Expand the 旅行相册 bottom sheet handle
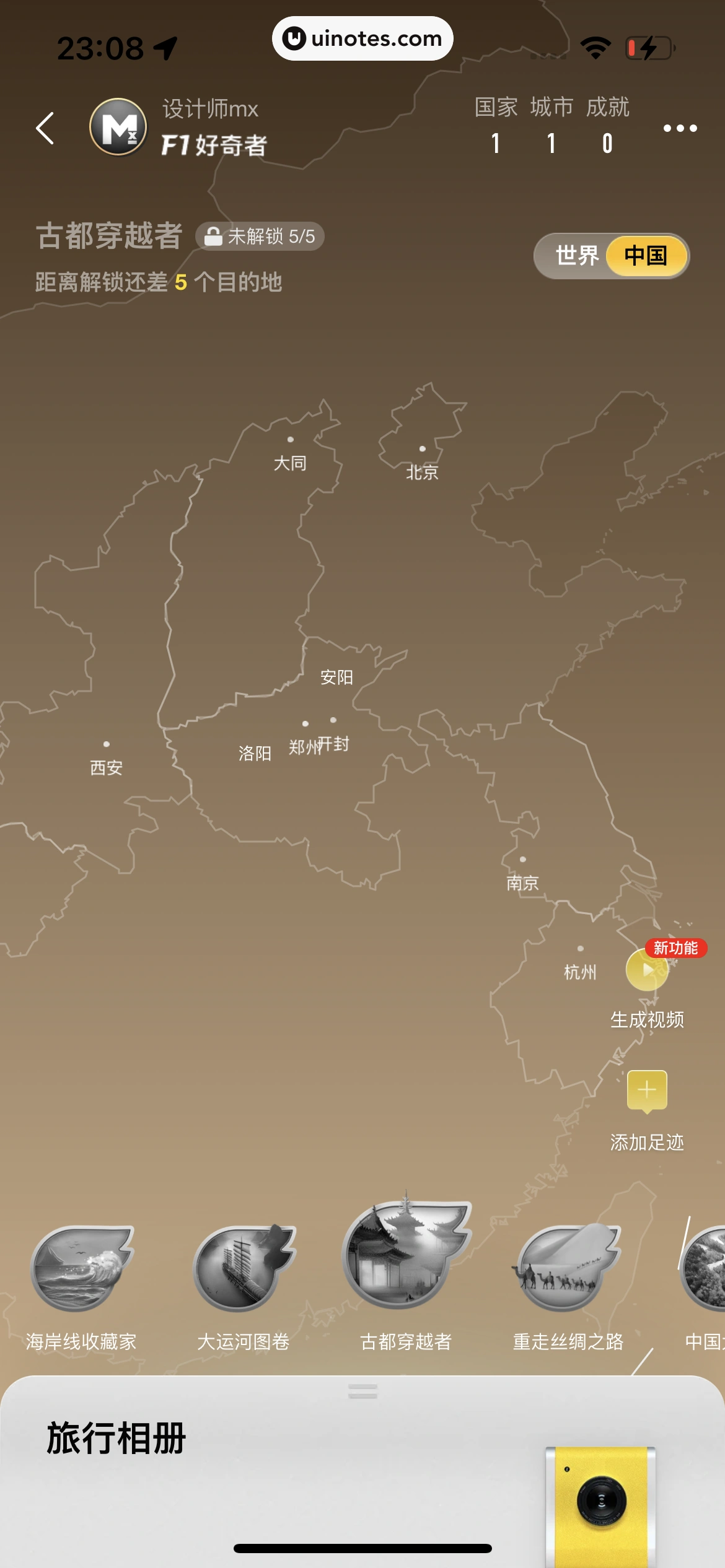 362,1391
